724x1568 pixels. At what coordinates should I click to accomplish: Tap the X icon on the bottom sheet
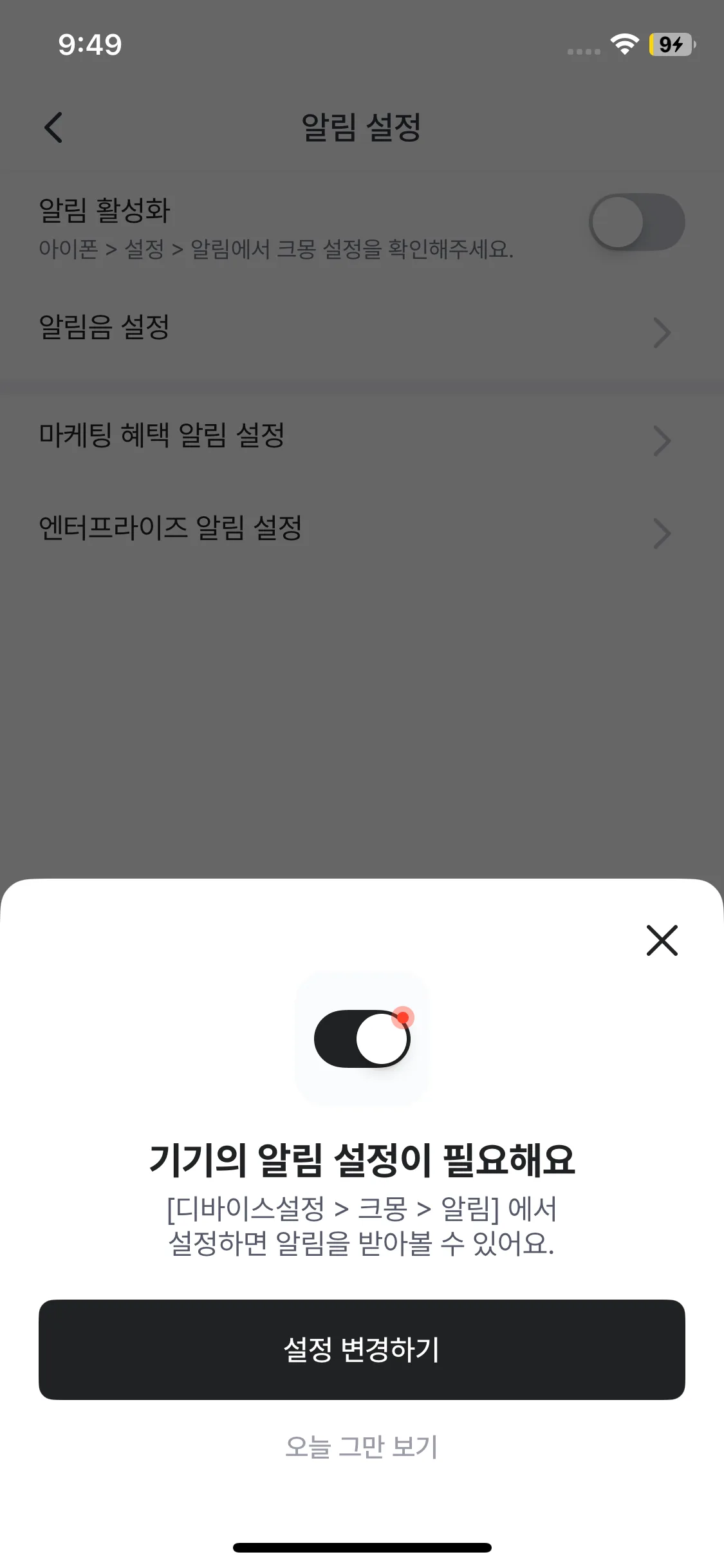tap(662, 942)
